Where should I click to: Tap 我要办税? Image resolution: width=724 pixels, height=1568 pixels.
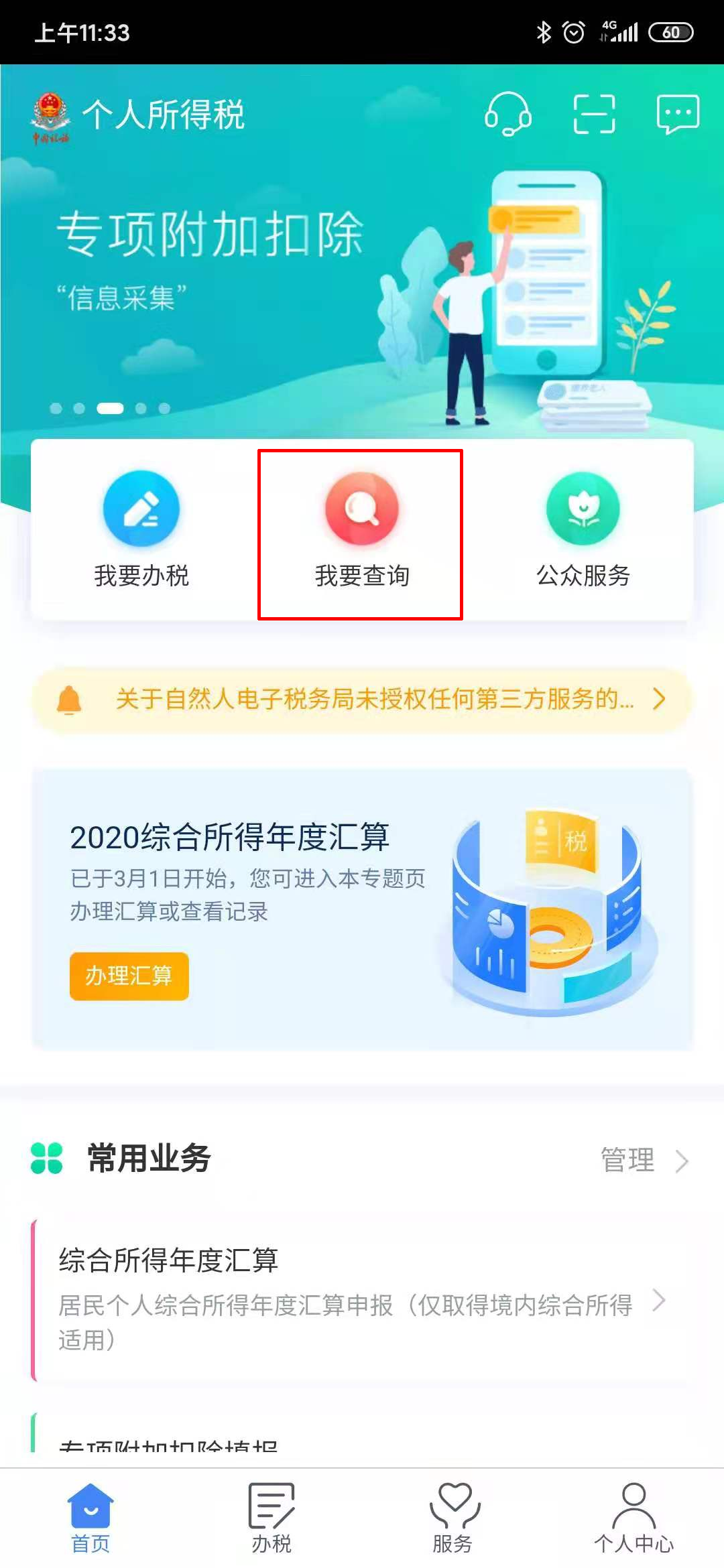click(141, 530)
